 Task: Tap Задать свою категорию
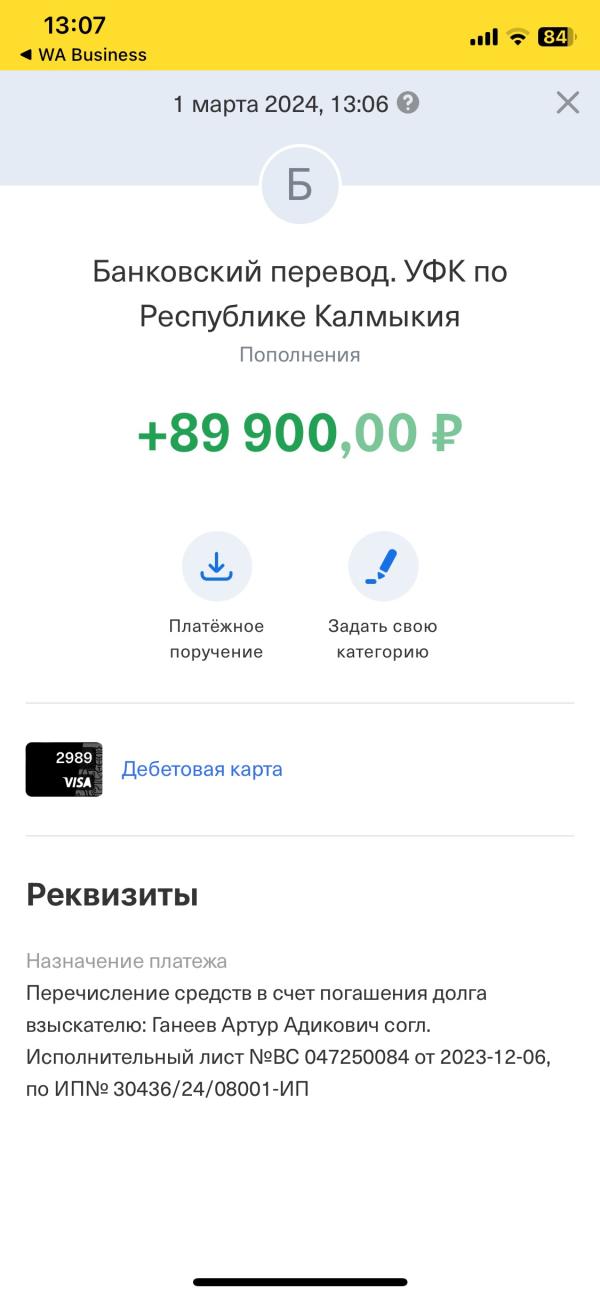[x=383, y=567]
